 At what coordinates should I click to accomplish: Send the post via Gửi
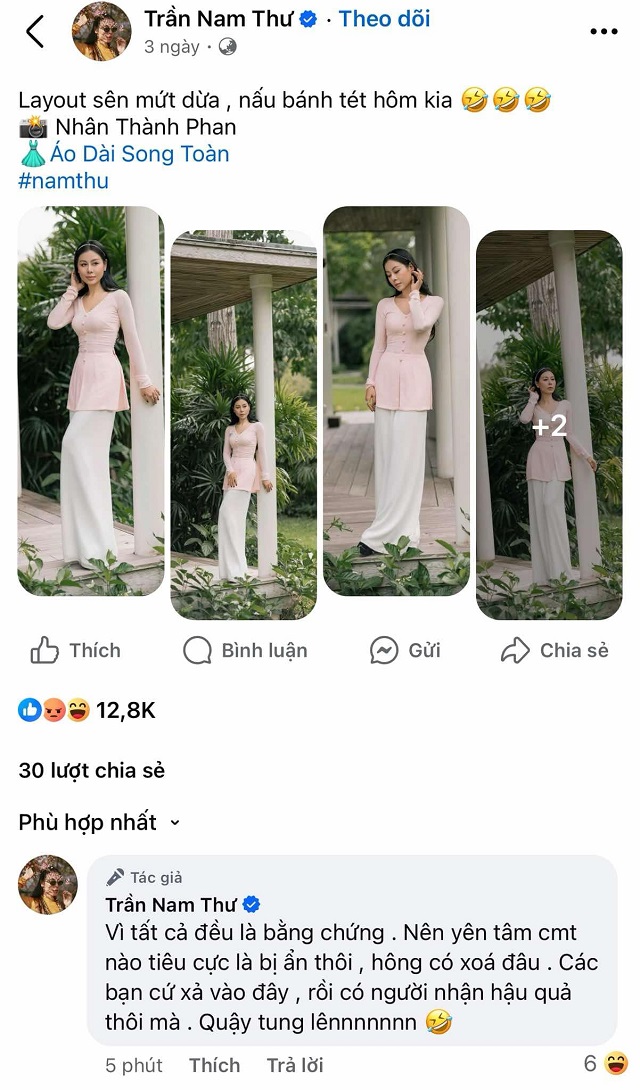click(x=405, y=651)
